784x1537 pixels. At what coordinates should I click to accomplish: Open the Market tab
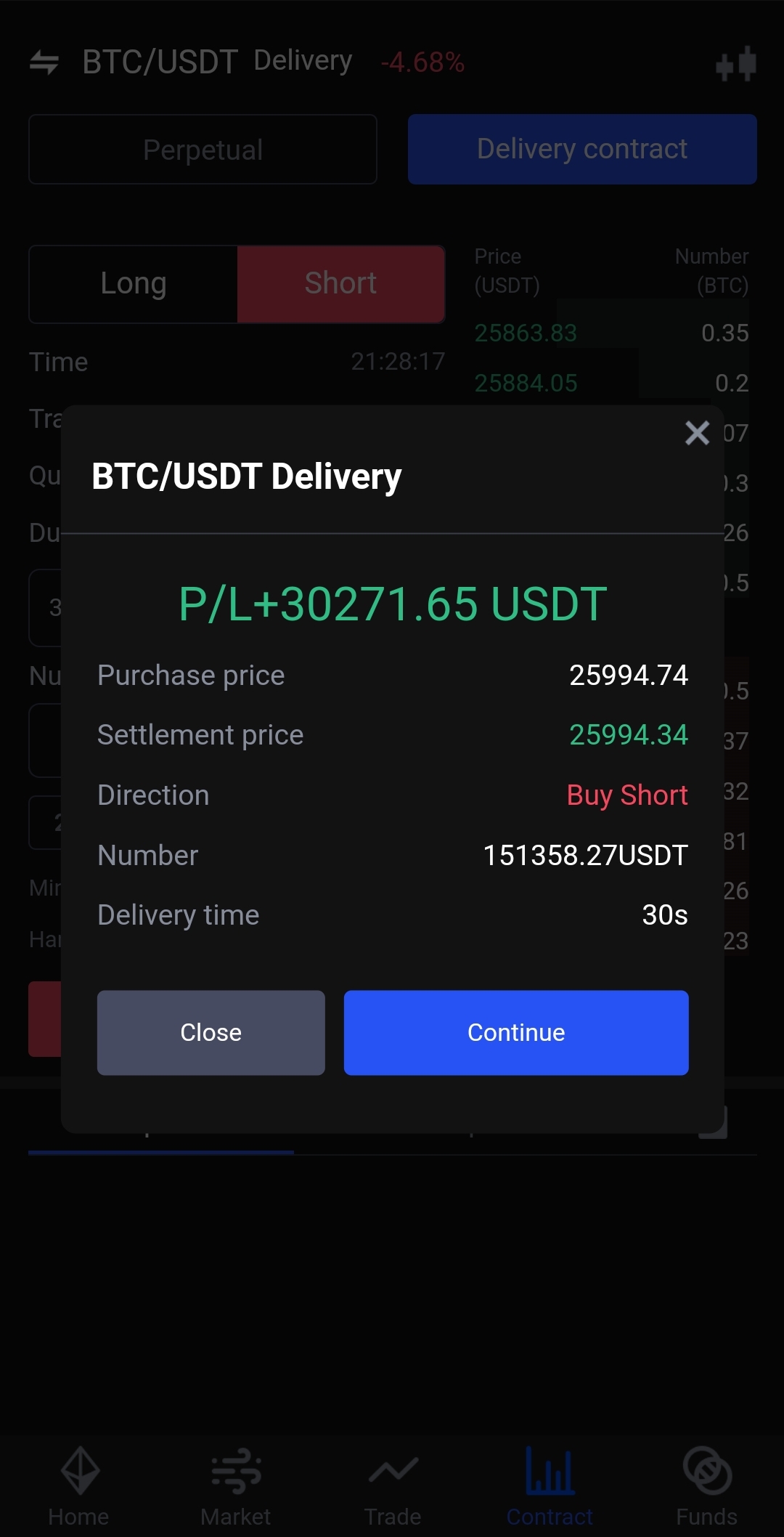click(x=235, y=1486)
